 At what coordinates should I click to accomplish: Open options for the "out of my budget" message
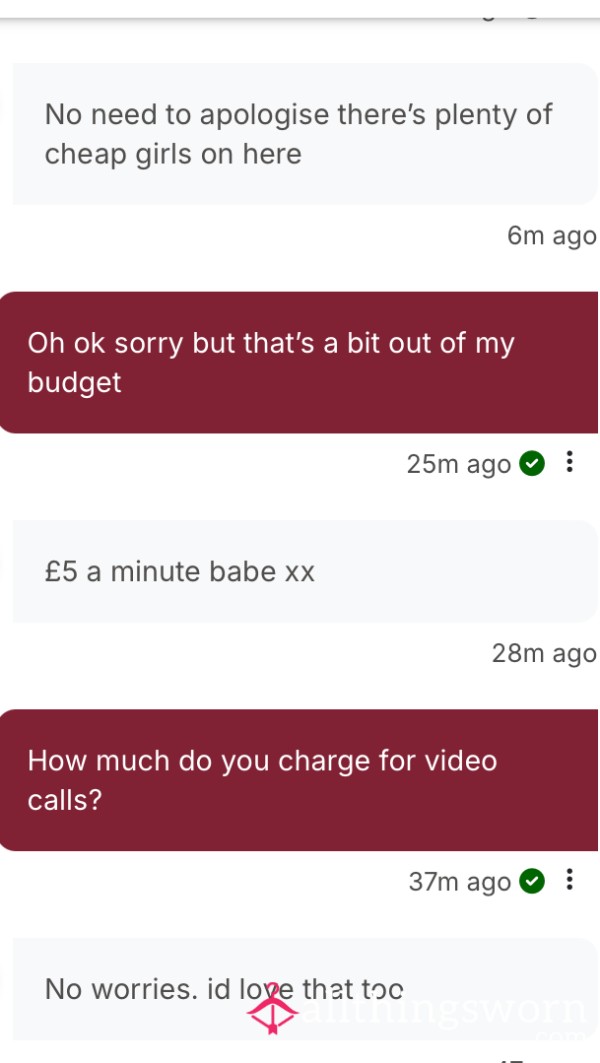click(569, 462)
